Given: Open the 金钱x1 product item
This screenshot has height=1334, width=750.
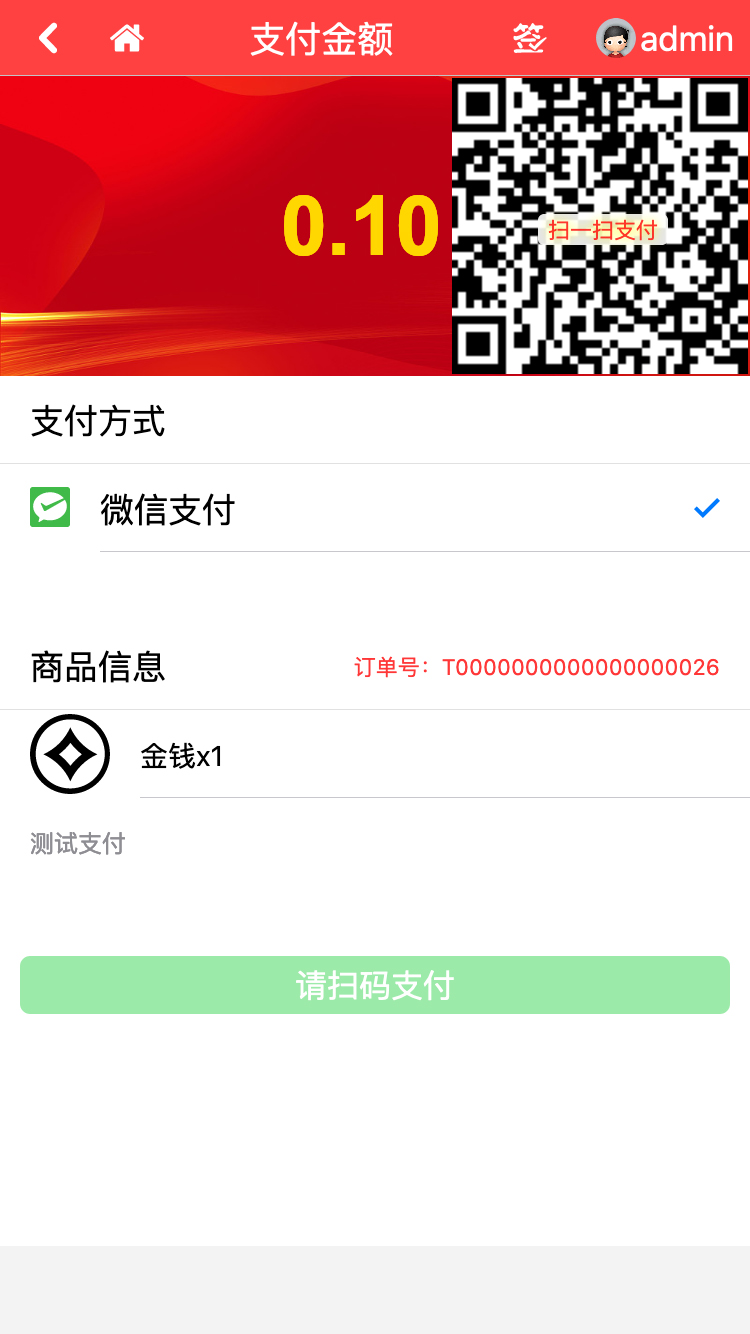Looking at the screenshot, I should (375, 755).
